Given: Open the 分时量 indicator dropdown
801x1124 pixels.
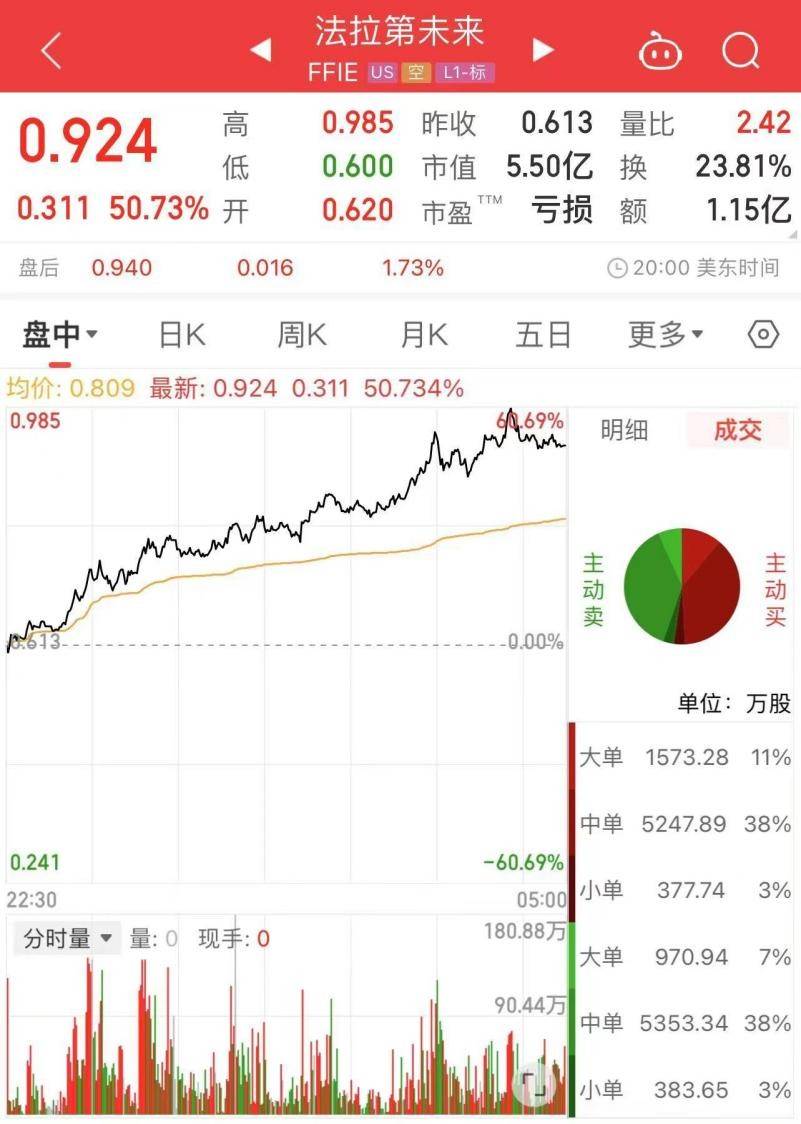Looking at the screenshot, I should (x=65, y=938).
